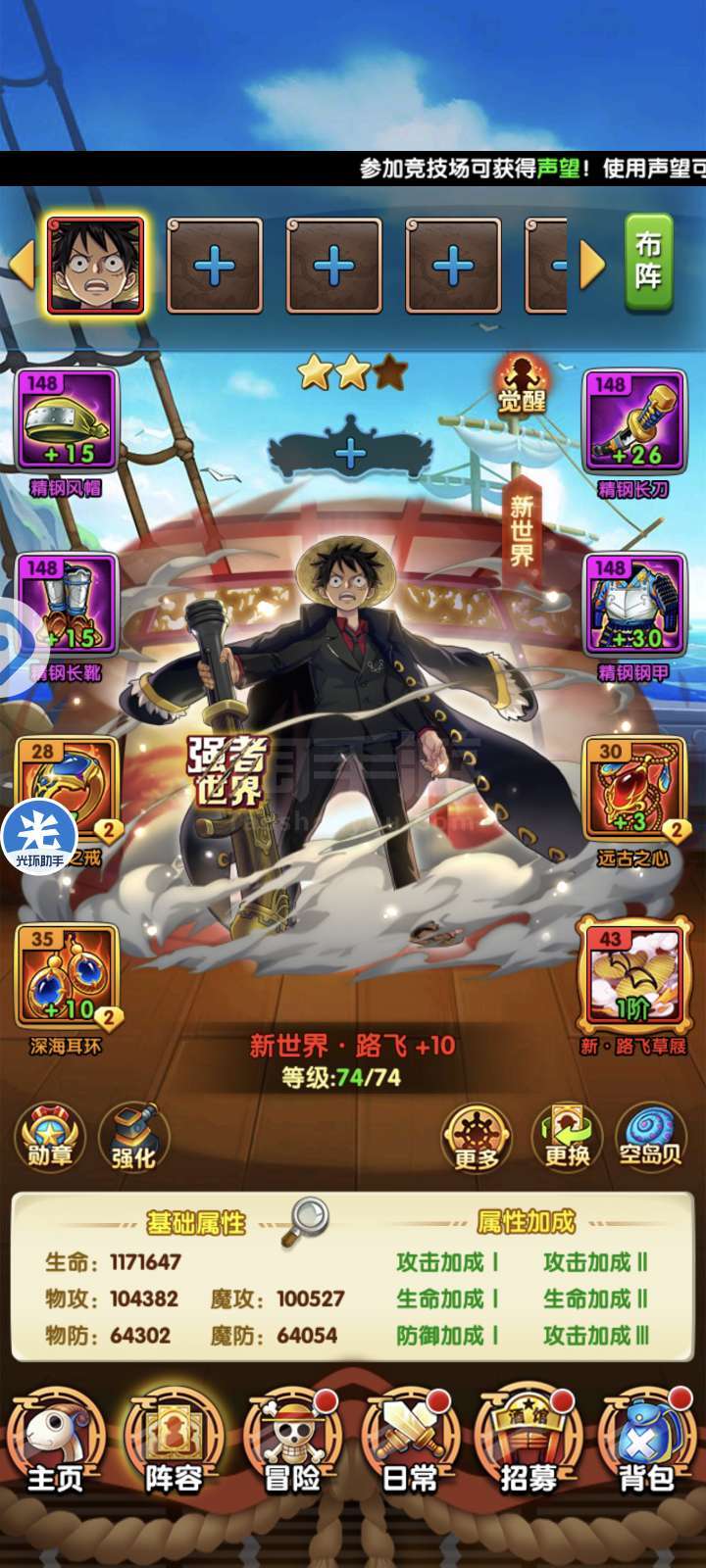The width and height of the screenshot is (706, 1568).
Task: Open the 勋章 medal button
Action: coord(49,1137)
